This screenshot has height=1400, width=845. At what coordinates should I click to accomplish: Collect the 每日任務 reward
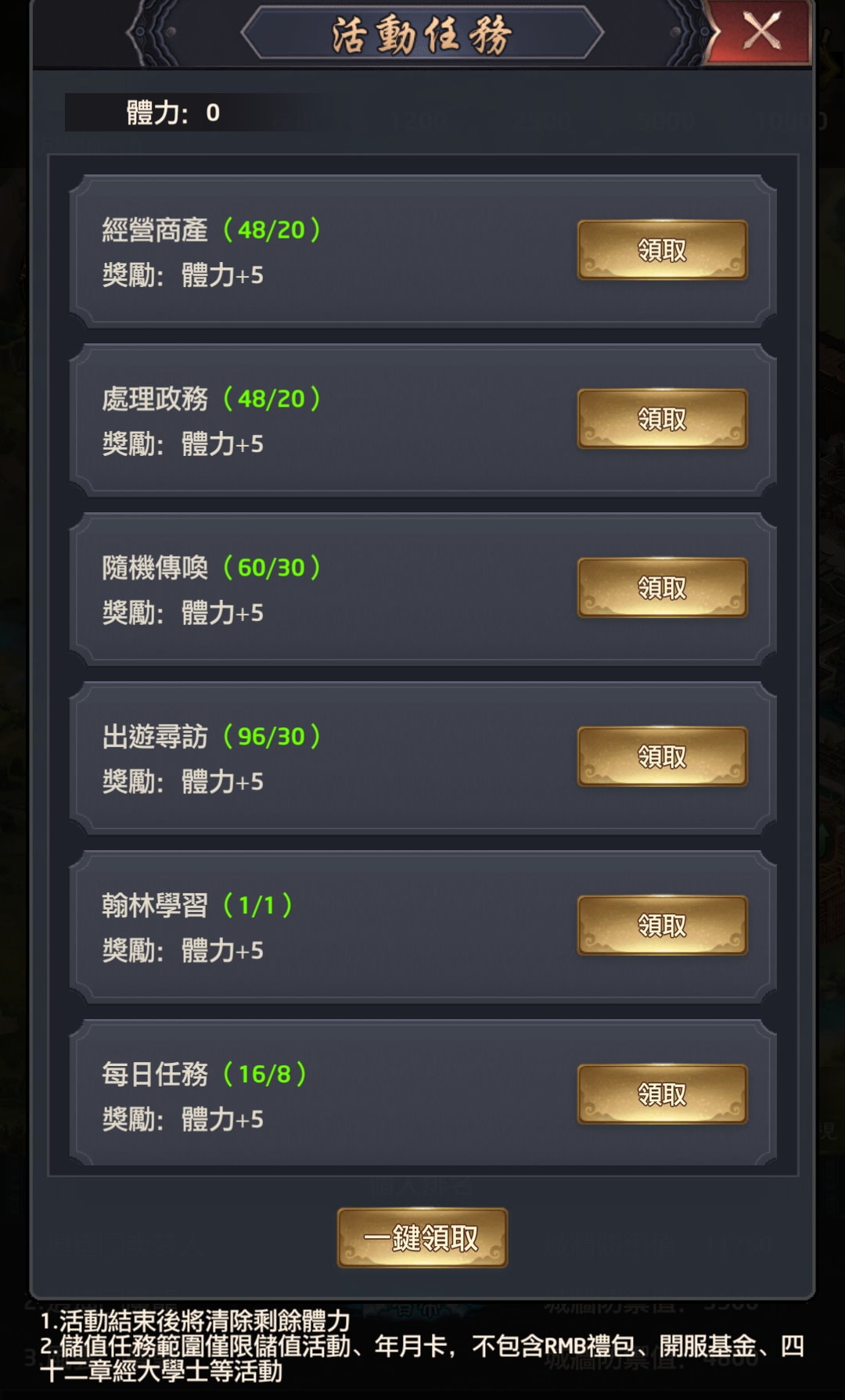(x=662, y=1094)
